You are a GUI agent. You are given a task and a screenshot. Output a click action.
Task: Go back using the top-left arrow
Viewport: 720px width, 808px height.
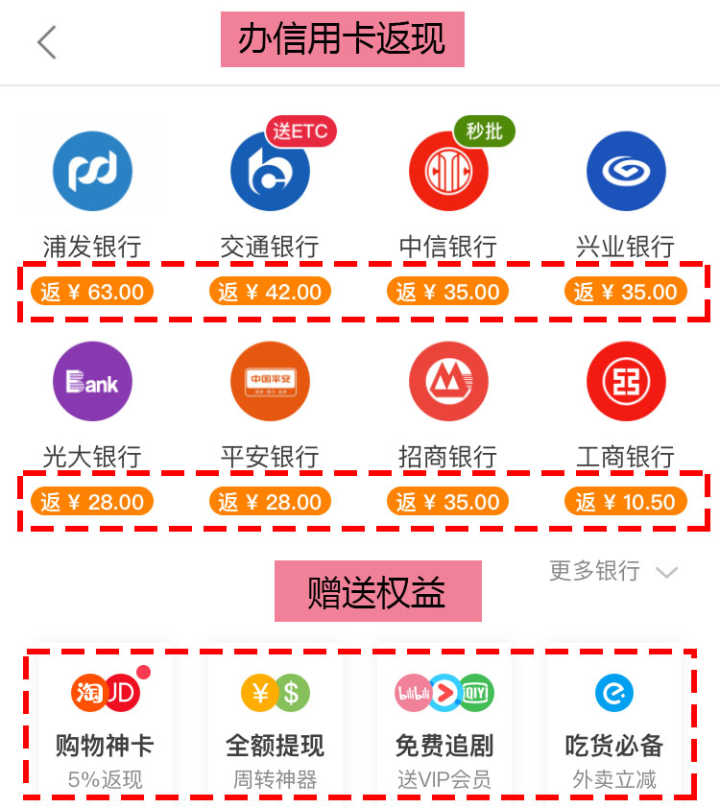pyautogui.click(x=47, y=42)
